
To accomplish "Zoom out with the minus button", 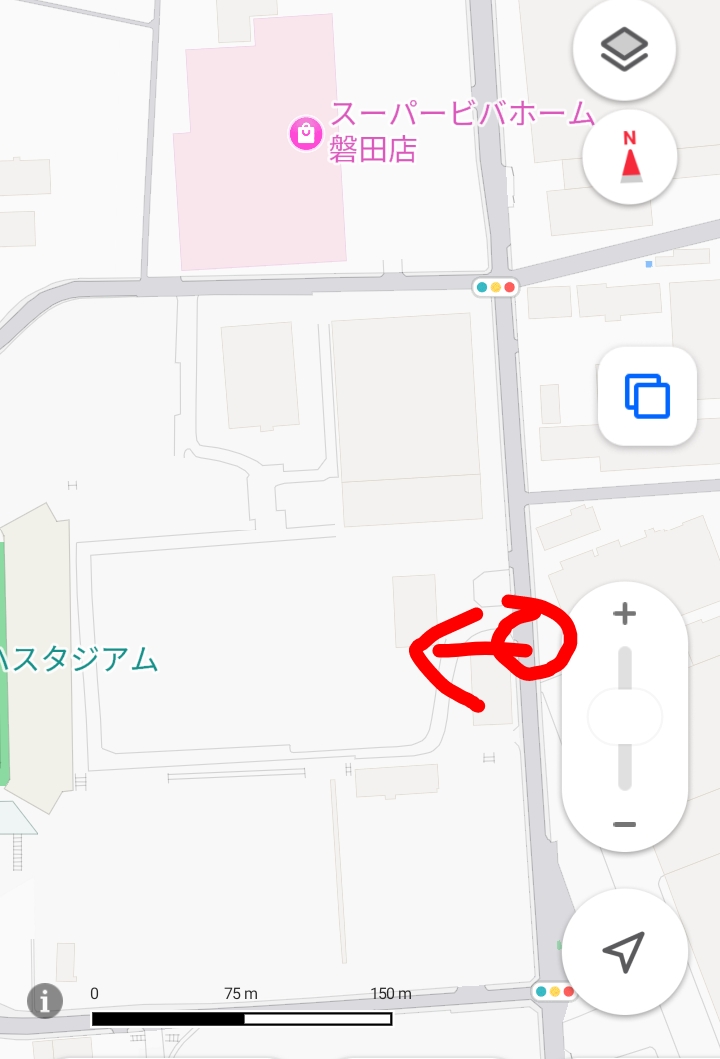I will (x=625, y=824).
